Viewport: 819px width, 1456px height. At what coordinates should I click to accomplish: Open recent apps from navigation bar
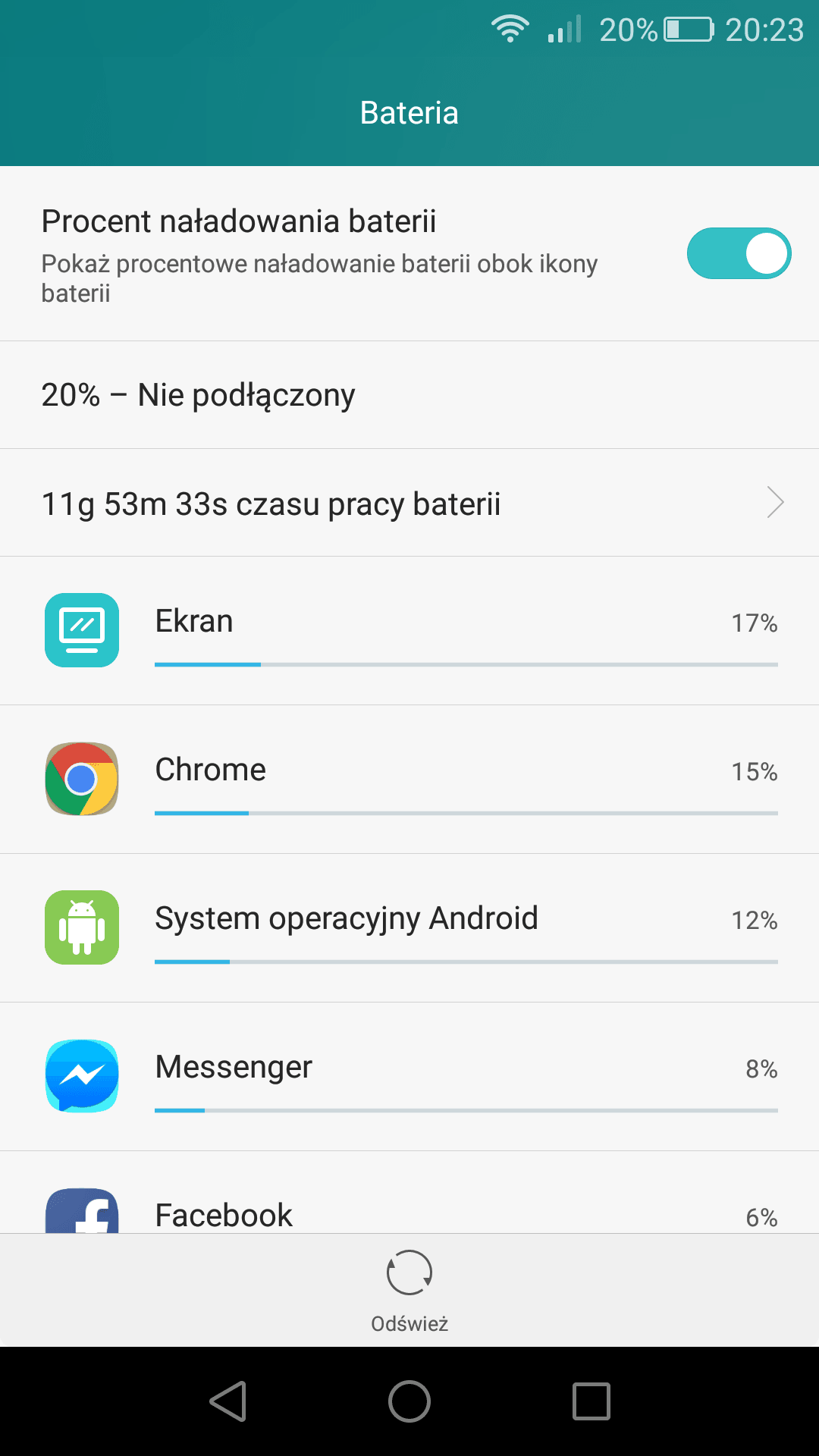point(591,1401)
